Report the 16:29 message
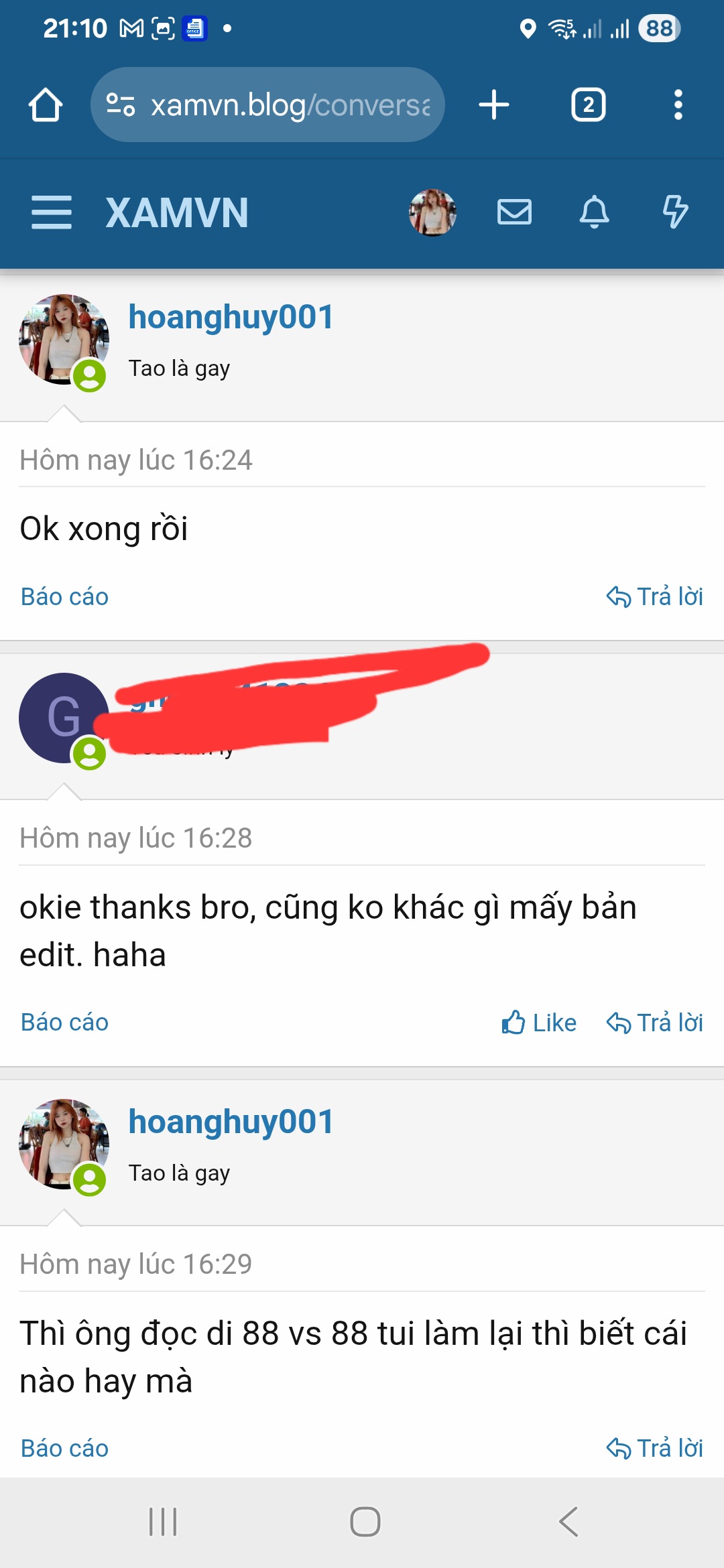The image size is (724, 1568). [x=64, y=1448]
